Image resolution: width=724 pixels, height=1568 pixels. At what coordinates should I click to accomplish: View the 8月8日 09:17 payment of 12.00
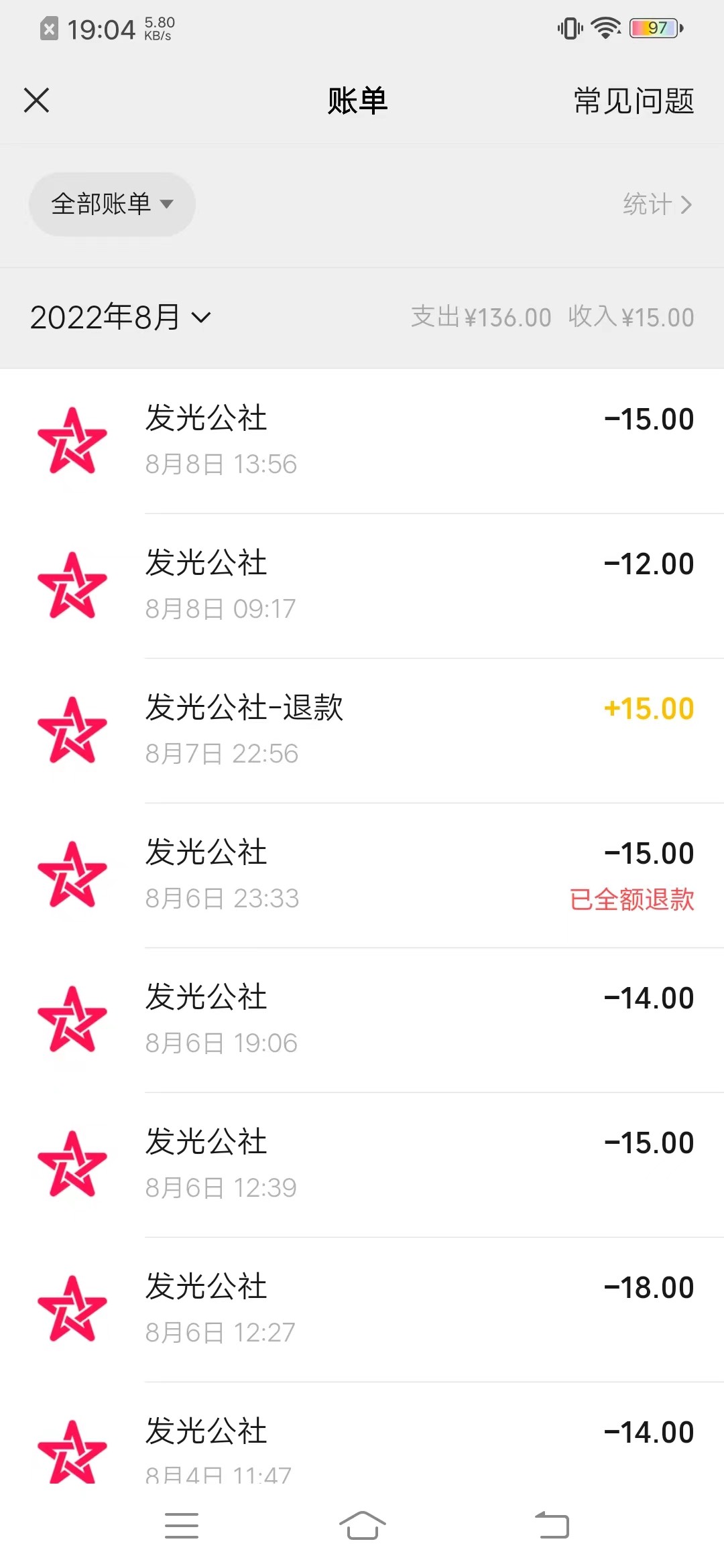click(x=362, y=585)
